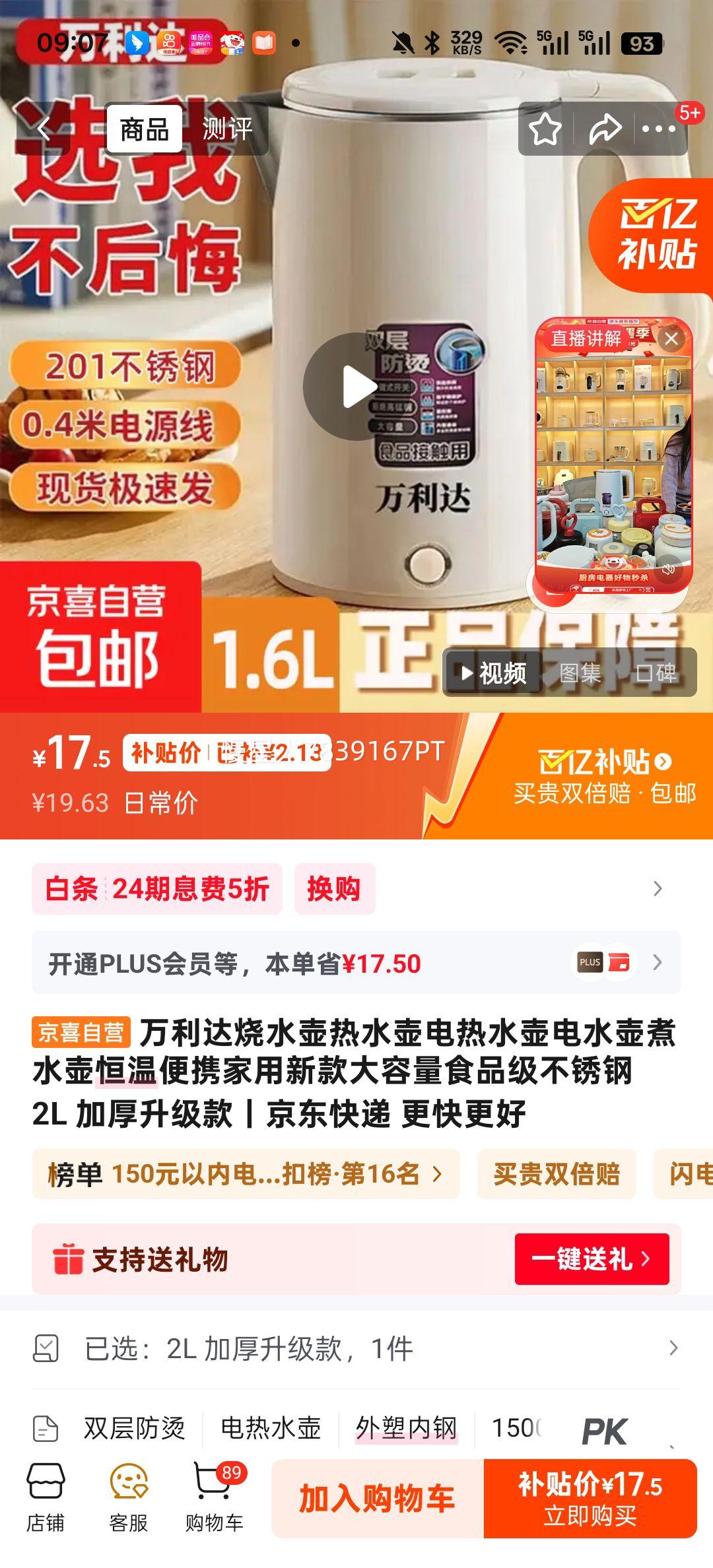The image size is (713, 1568).
Task: Switch to the 测评 tab
Action: [228, 129]
